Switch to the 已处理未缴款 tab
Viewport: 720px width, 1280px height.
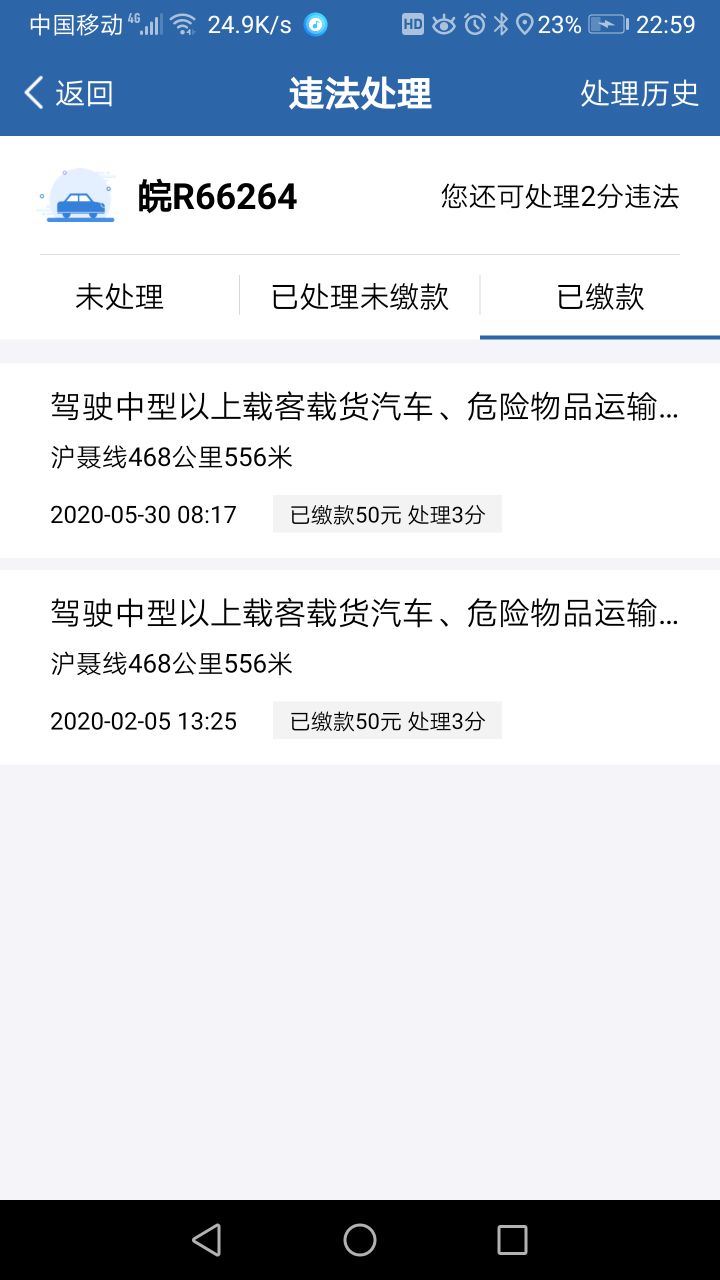360,297
